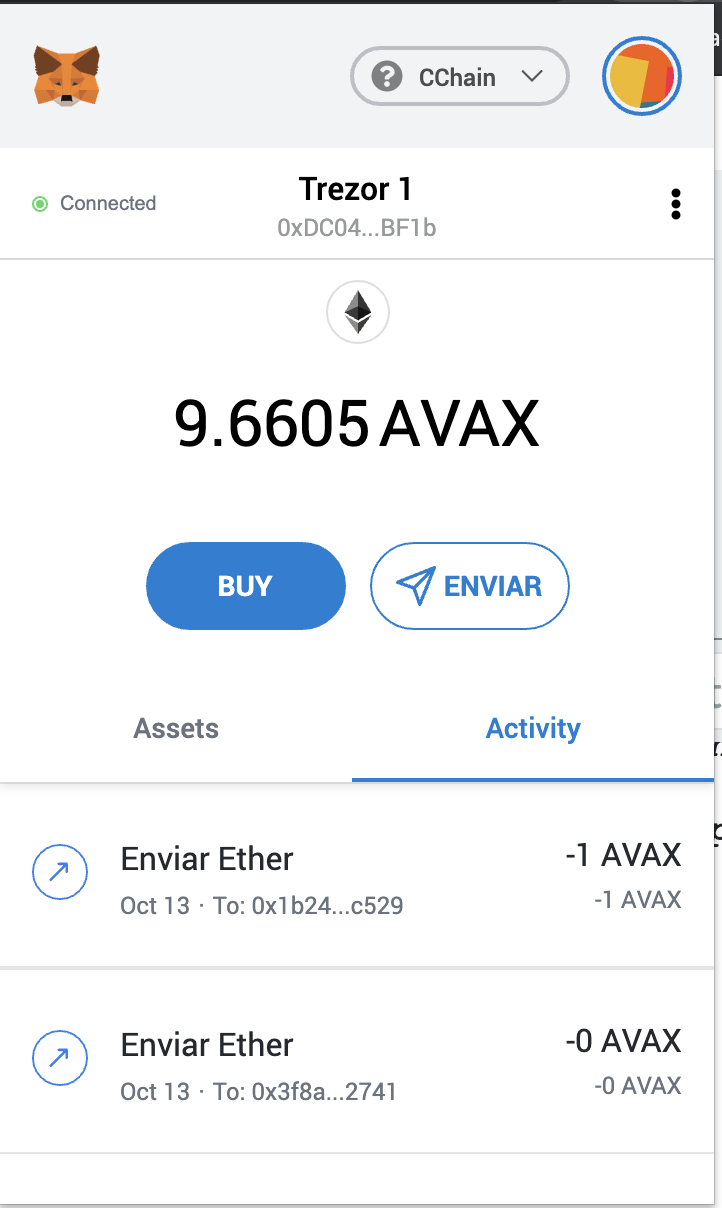The image size is (722, 1208).
Task: Select the Activity tab
Action: pyautogui.click(x=532, y=728)
